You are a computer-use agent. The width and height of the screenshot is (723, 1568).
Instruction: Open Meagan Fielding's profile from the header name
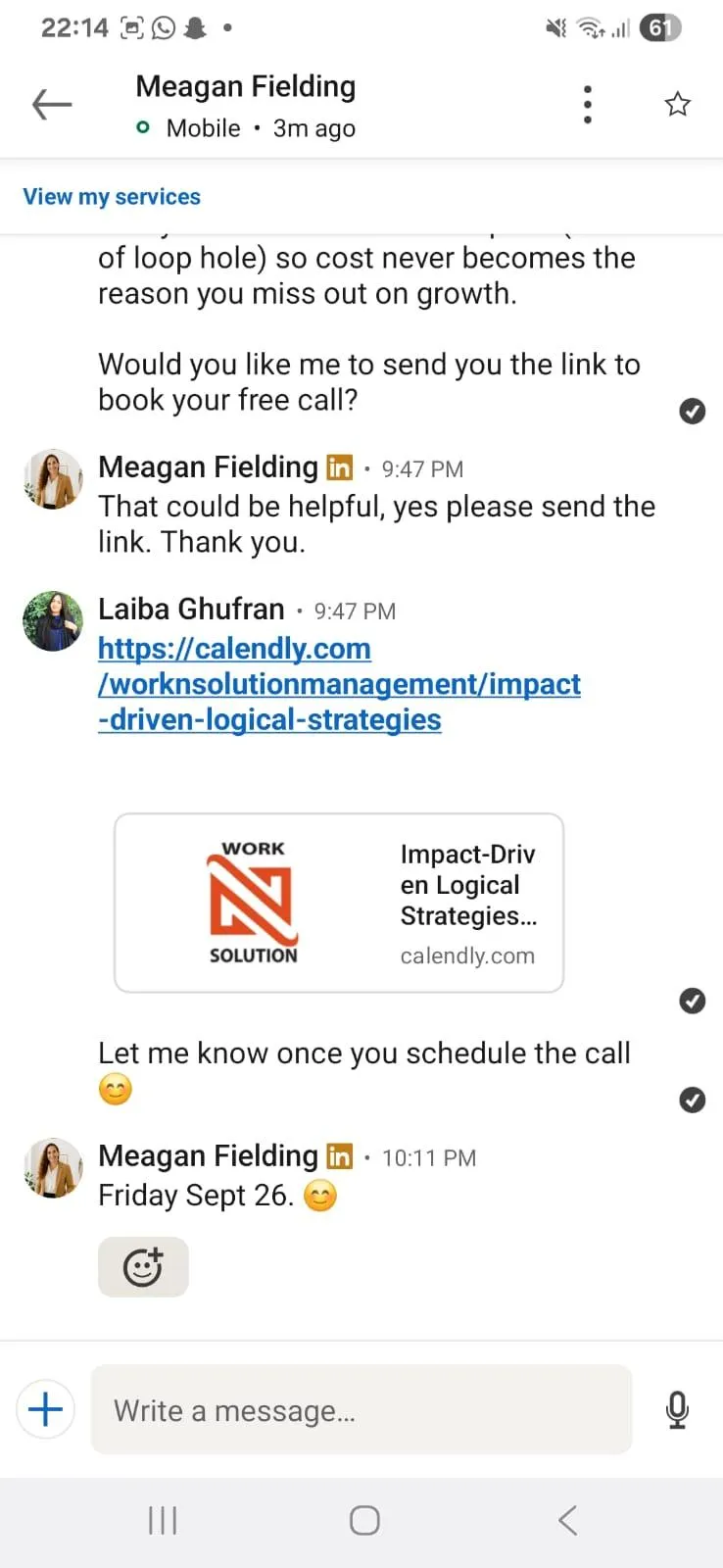pos(245,87)
